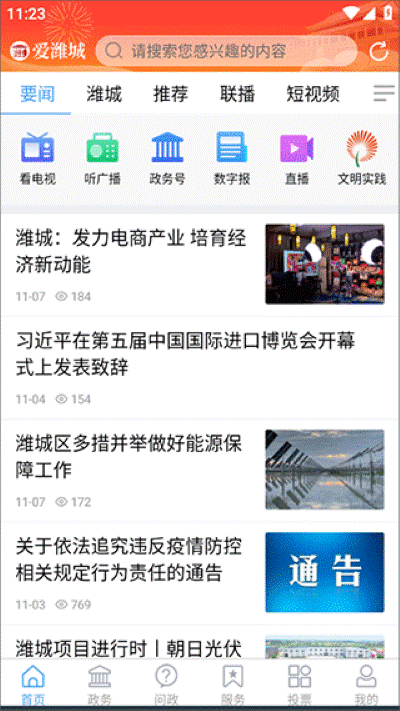View the 疫情防控 通告 article

pos(200,573)
